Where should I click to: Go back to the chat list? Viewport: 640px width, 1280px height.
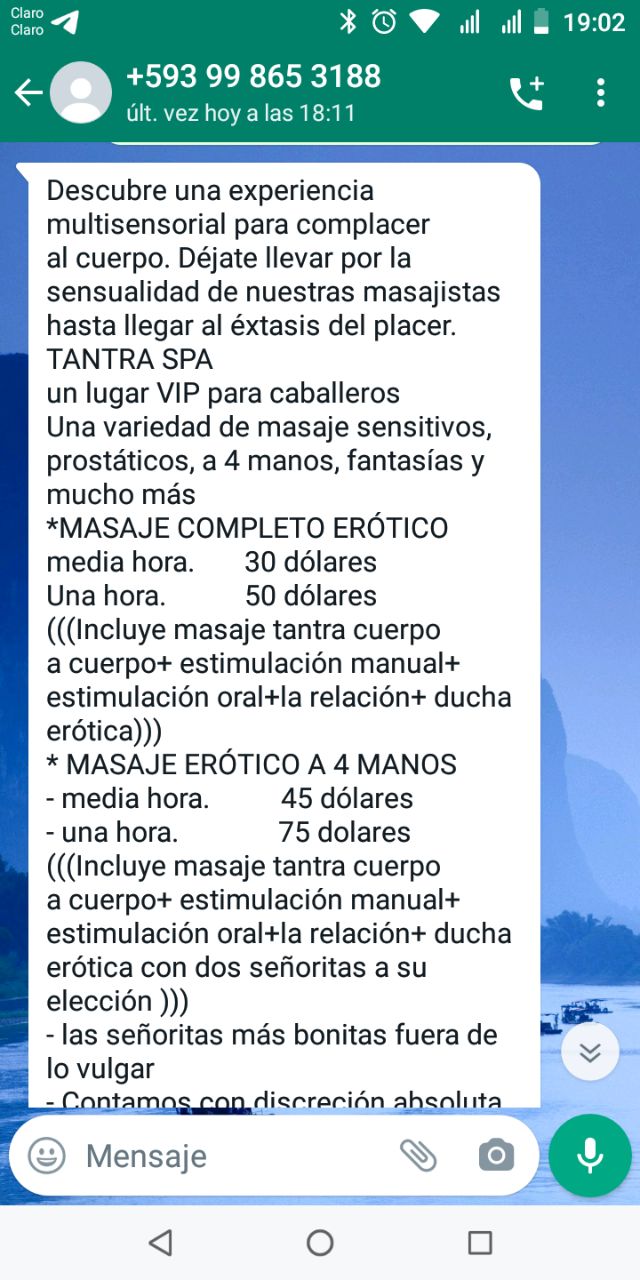(x=28, y=93)
